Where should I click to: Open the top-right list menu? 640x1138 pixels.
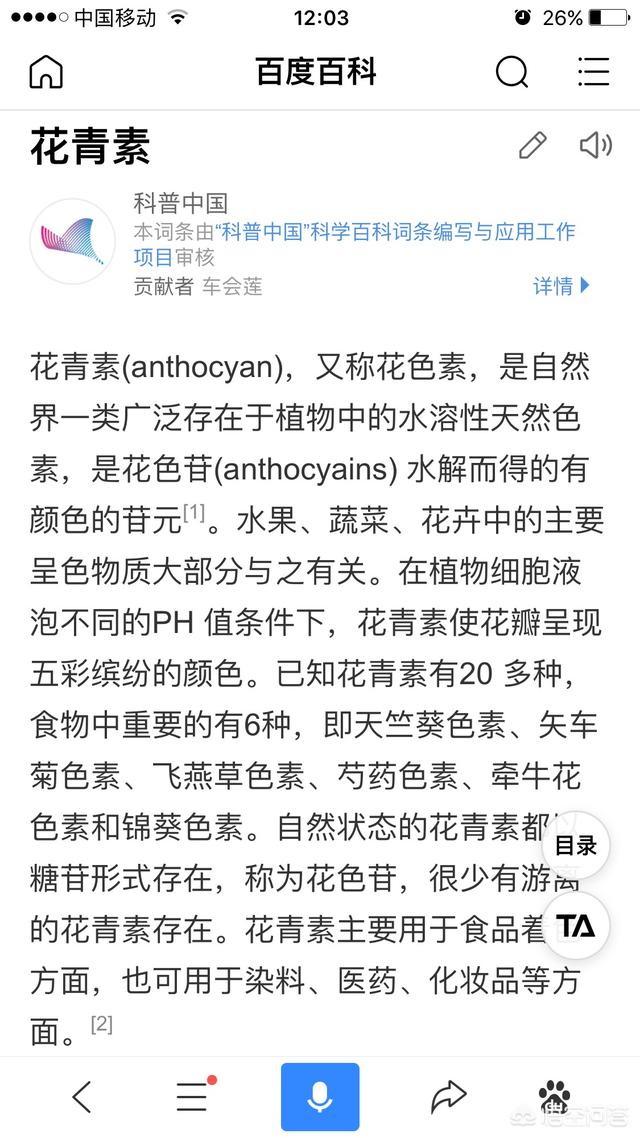594,72
